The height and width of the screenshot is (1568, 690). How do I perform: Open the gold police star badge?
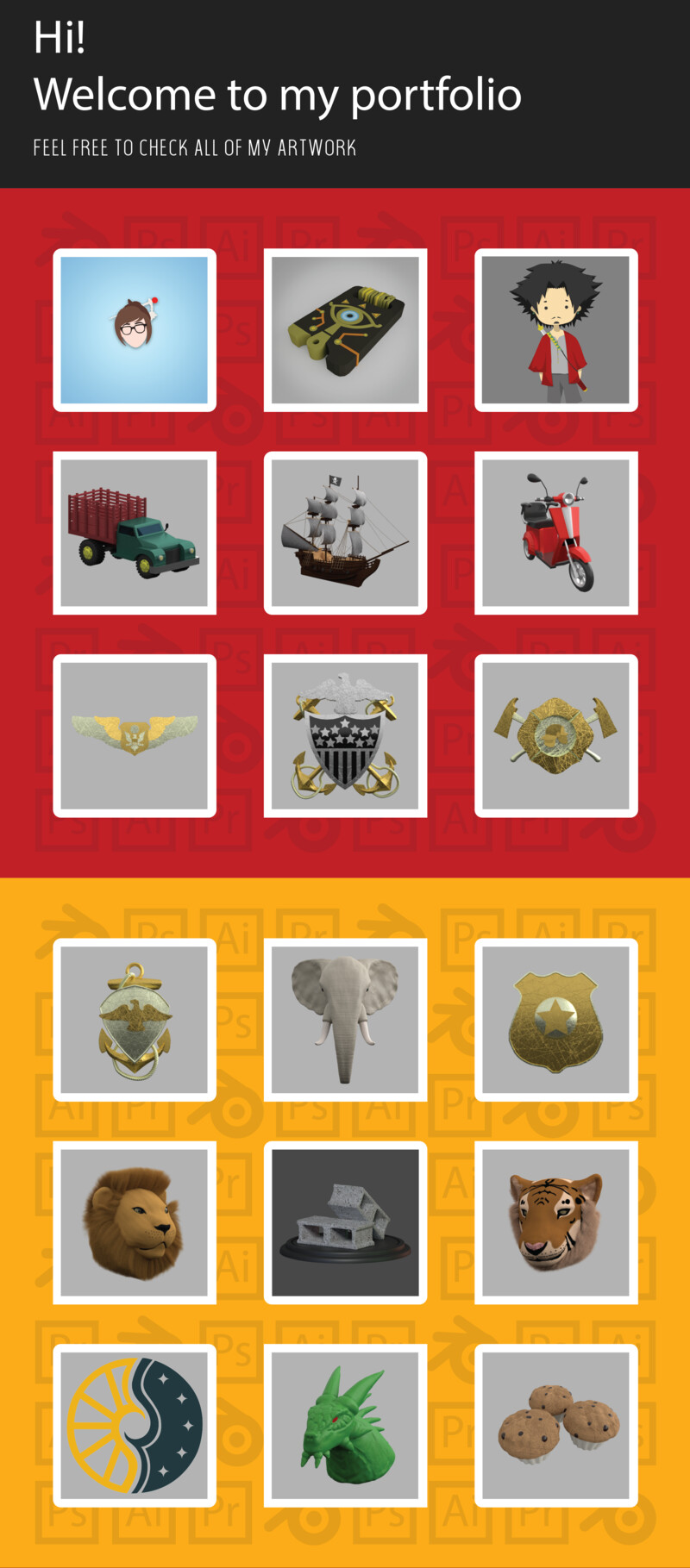coord(556,1020)
